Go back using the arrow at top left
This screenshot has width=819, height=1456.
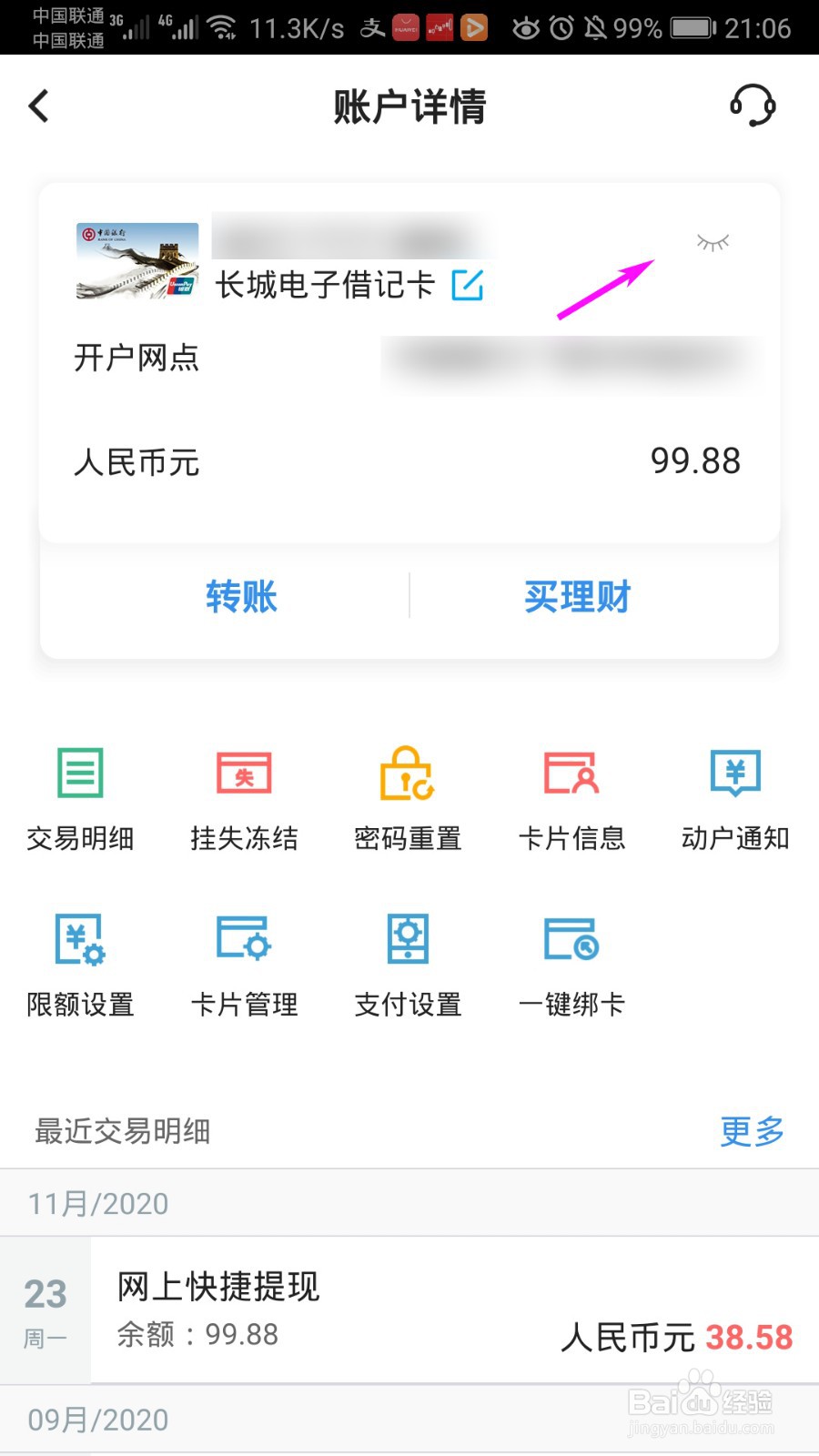[x=38, y=105]
